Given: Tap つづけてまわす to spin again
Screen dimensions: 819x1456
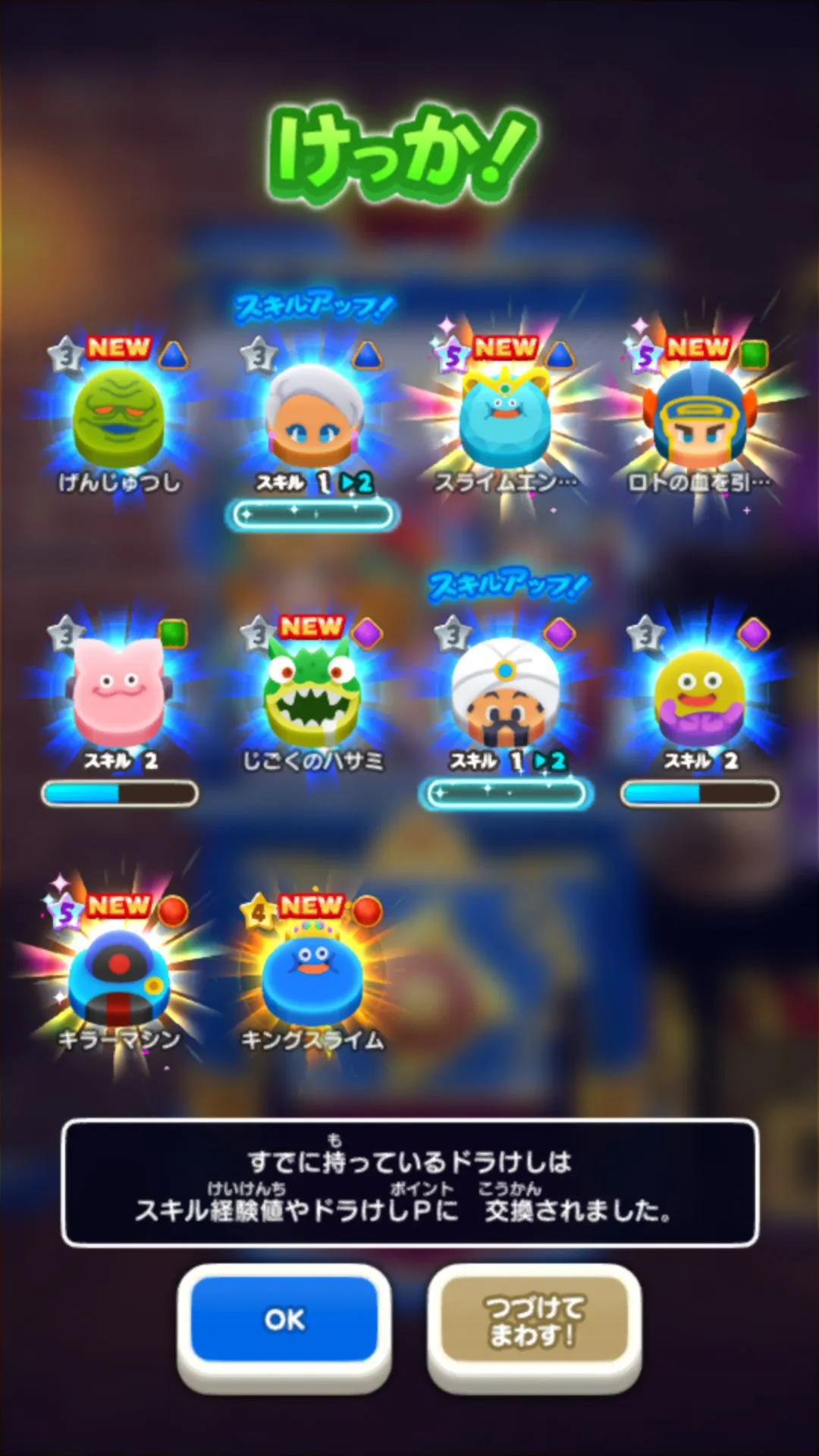Looking at the screenshot, I should click(x=535, y=1319).
